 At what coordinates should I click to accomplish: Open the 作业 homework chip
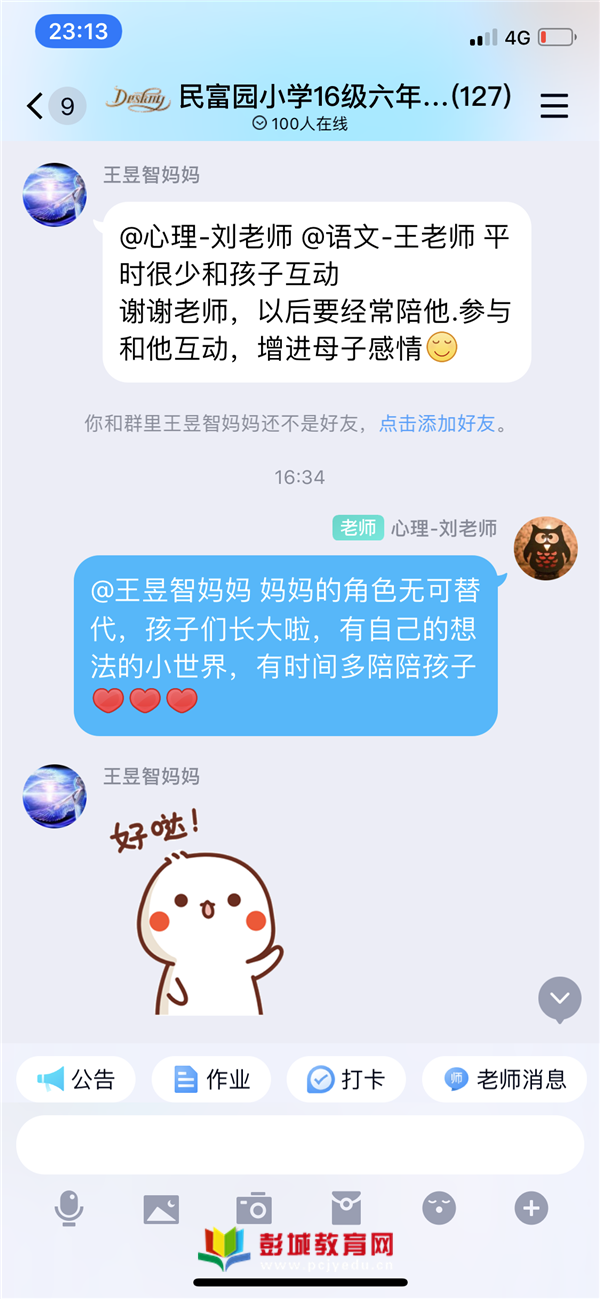(211, 1080)
